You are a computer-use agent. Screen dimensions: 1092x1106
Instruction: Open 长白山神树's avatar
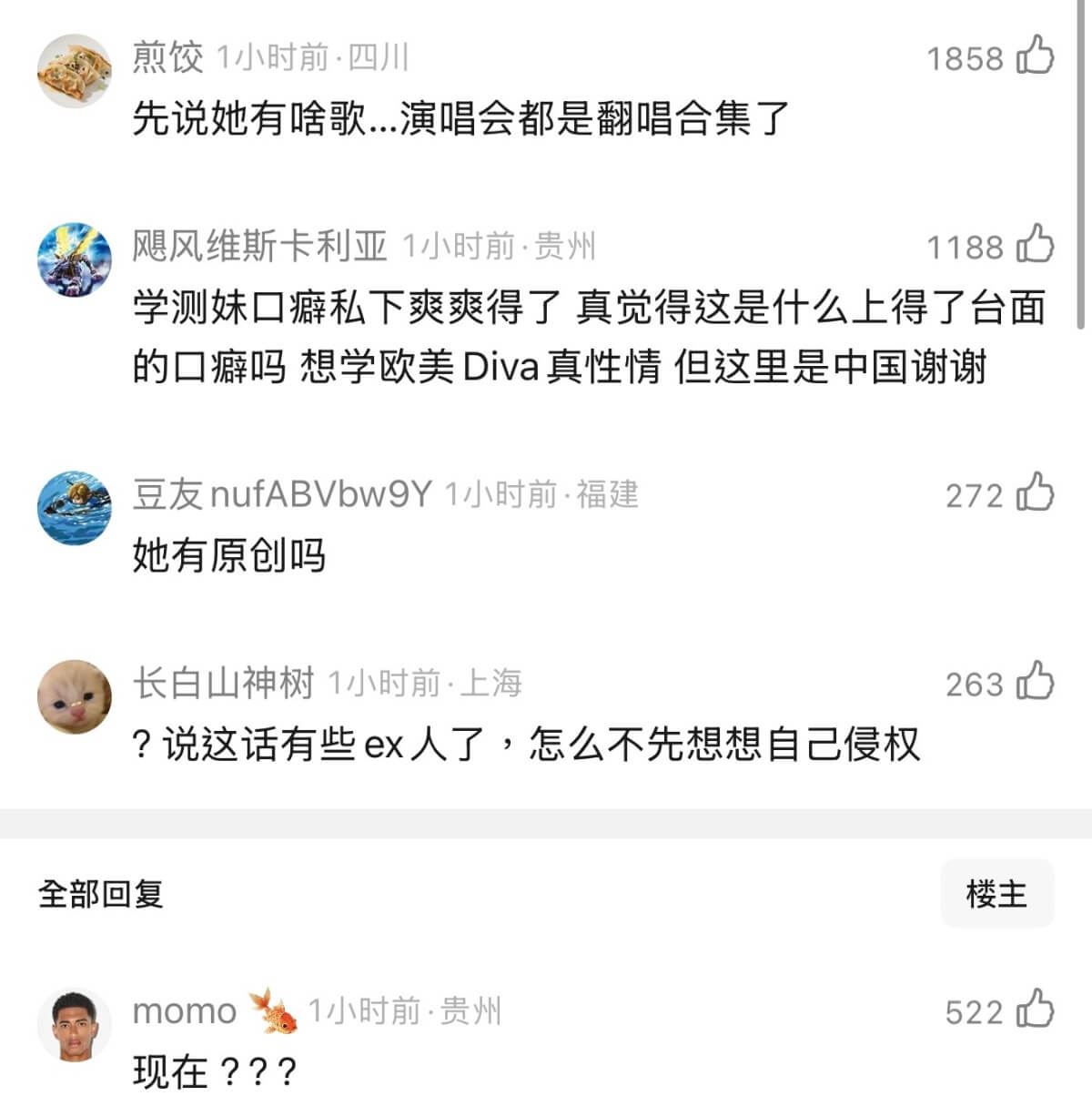[74, 697]
